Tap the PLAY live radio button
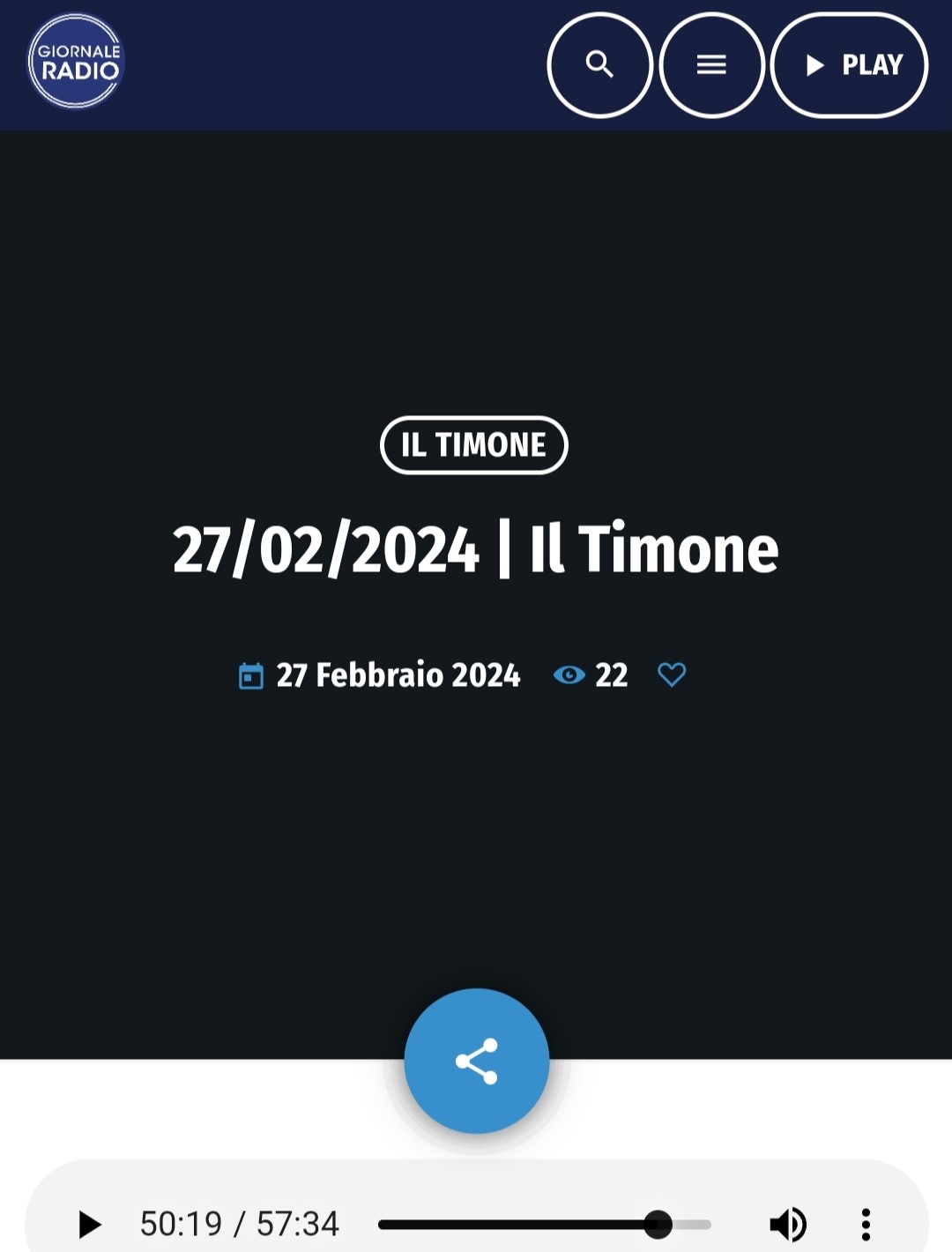 click(850, 64)
